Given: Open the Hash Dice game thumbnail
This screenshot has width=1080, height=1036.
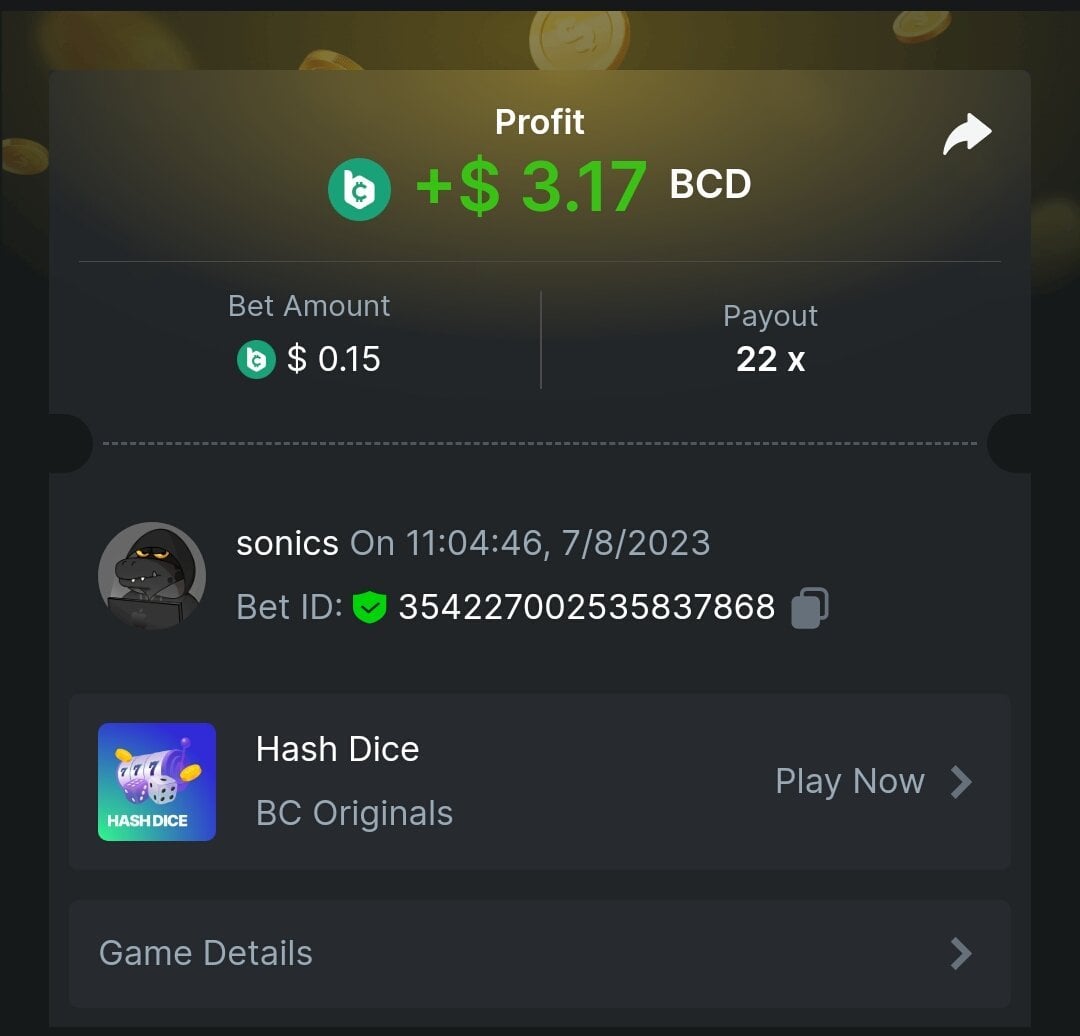Looking at the screenshot, I should pyautogui.click(x=157, y=782).
